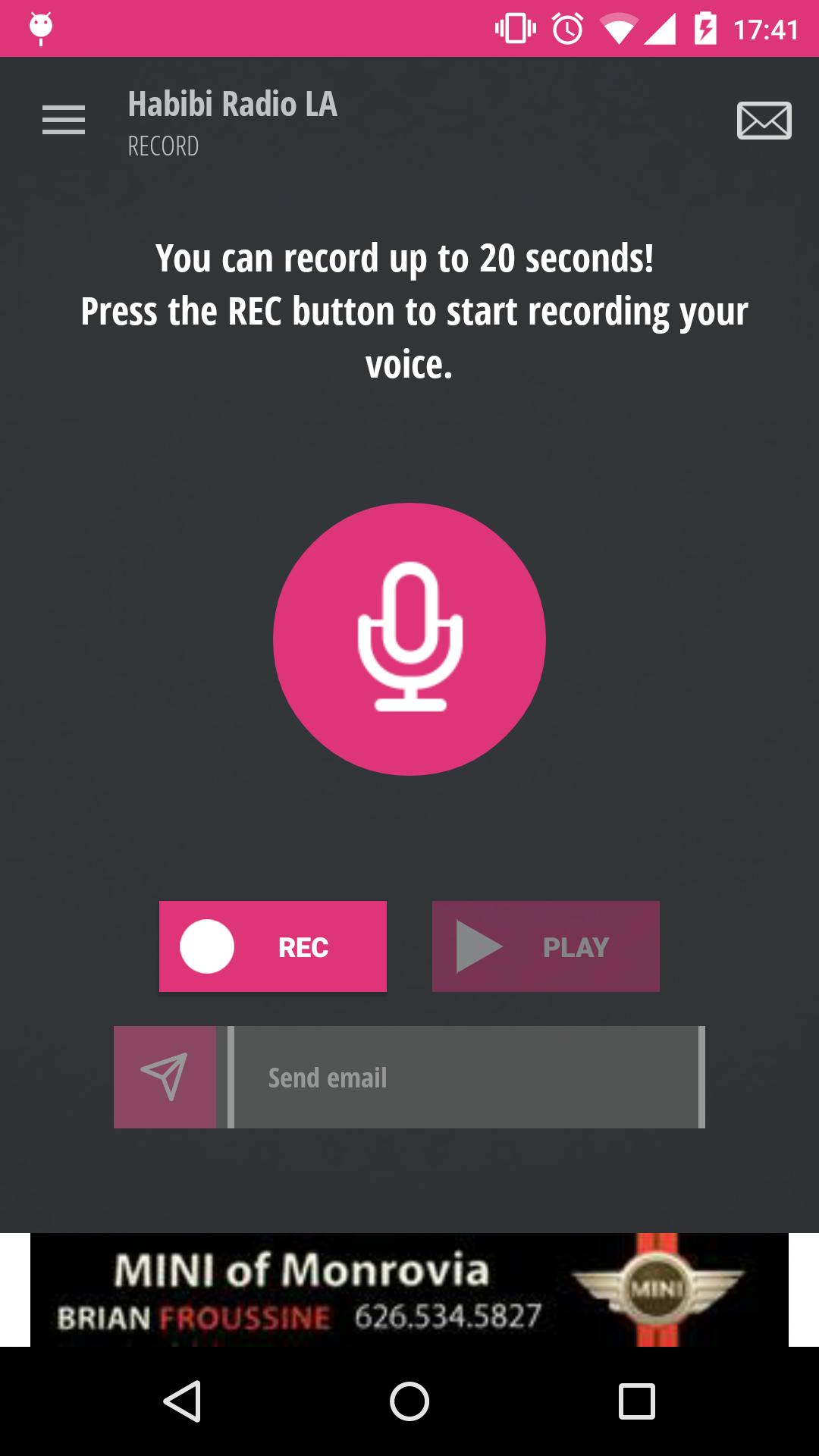This screenshot has height=1456, width=819.
Task: Tap the paper plane send icon
Action: tap(165, 1077)
